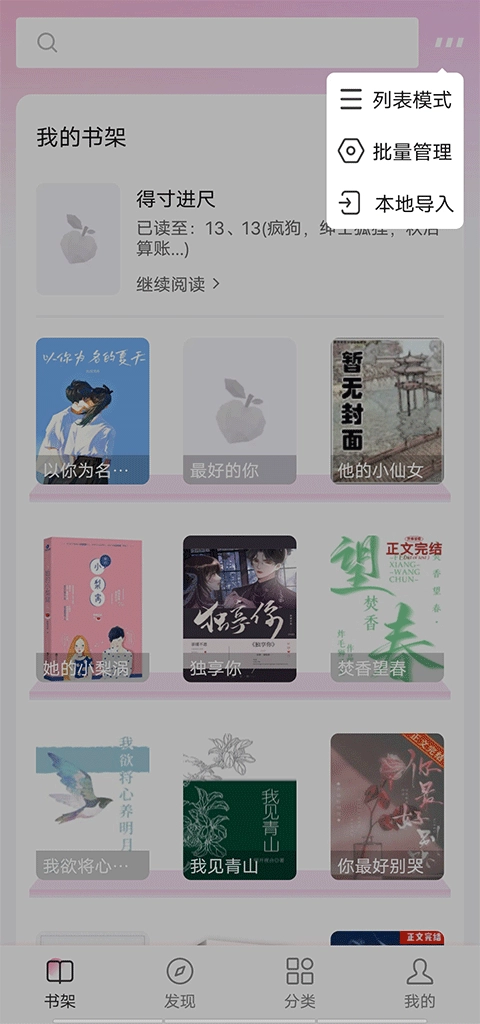The width and height of the screenshot is (480, 1024).
Task: Tap the three-dot overflow icon
Action: coord(449,42)
